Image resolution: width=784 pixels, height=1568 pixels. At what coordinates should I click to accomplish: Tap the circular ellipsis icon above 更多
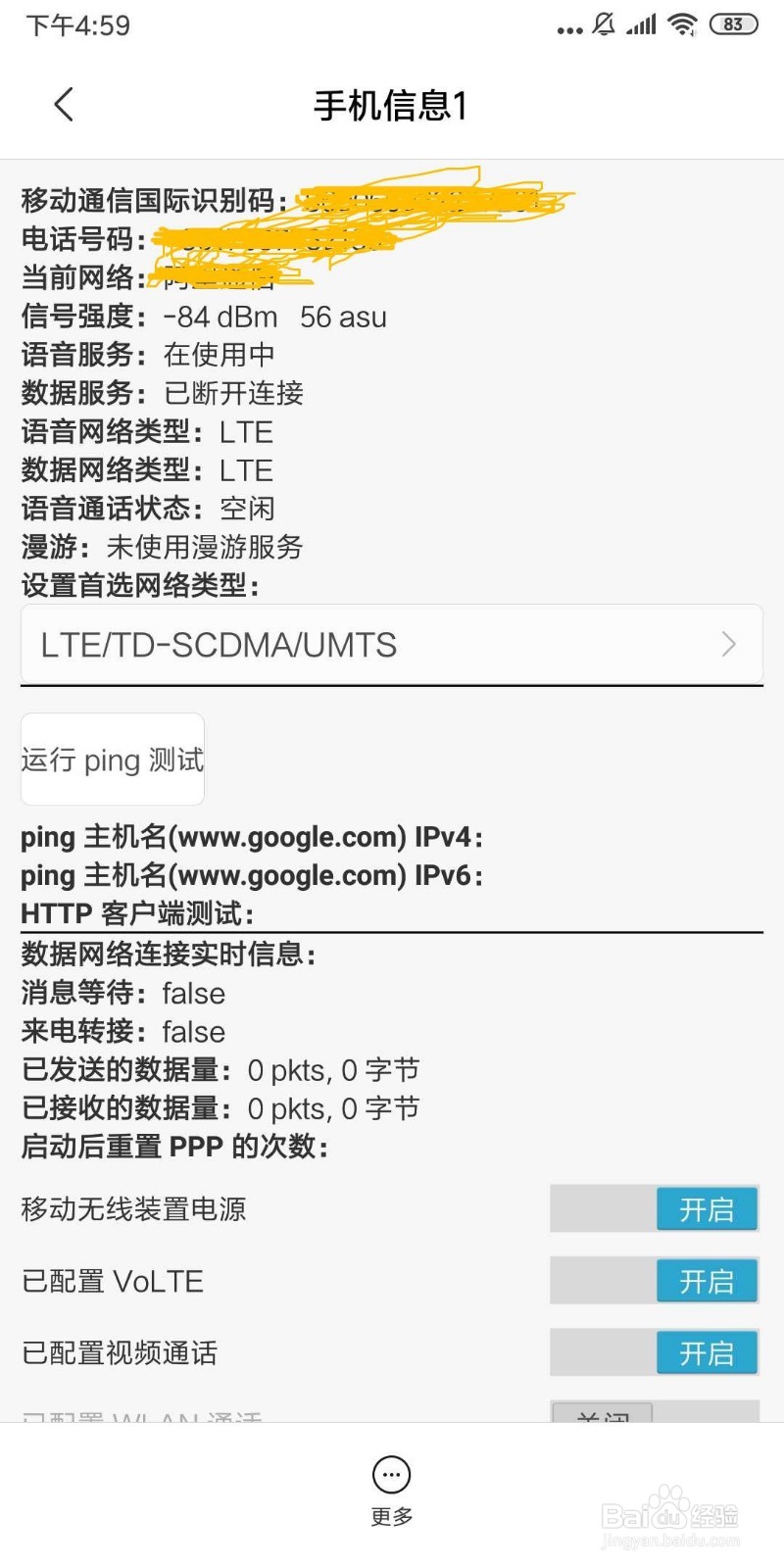coord(391,1473)
